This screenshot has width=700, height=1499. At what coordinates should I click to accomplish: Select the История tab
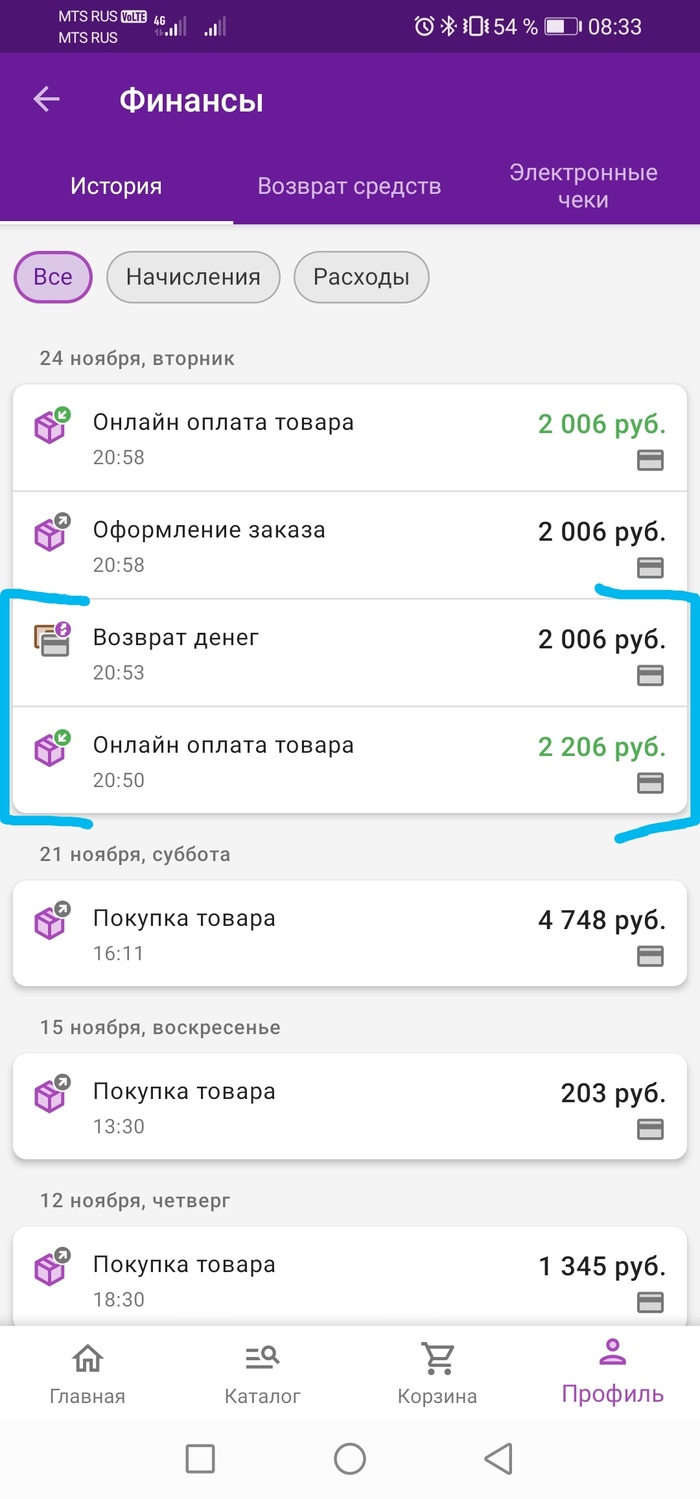coord(116,186)
